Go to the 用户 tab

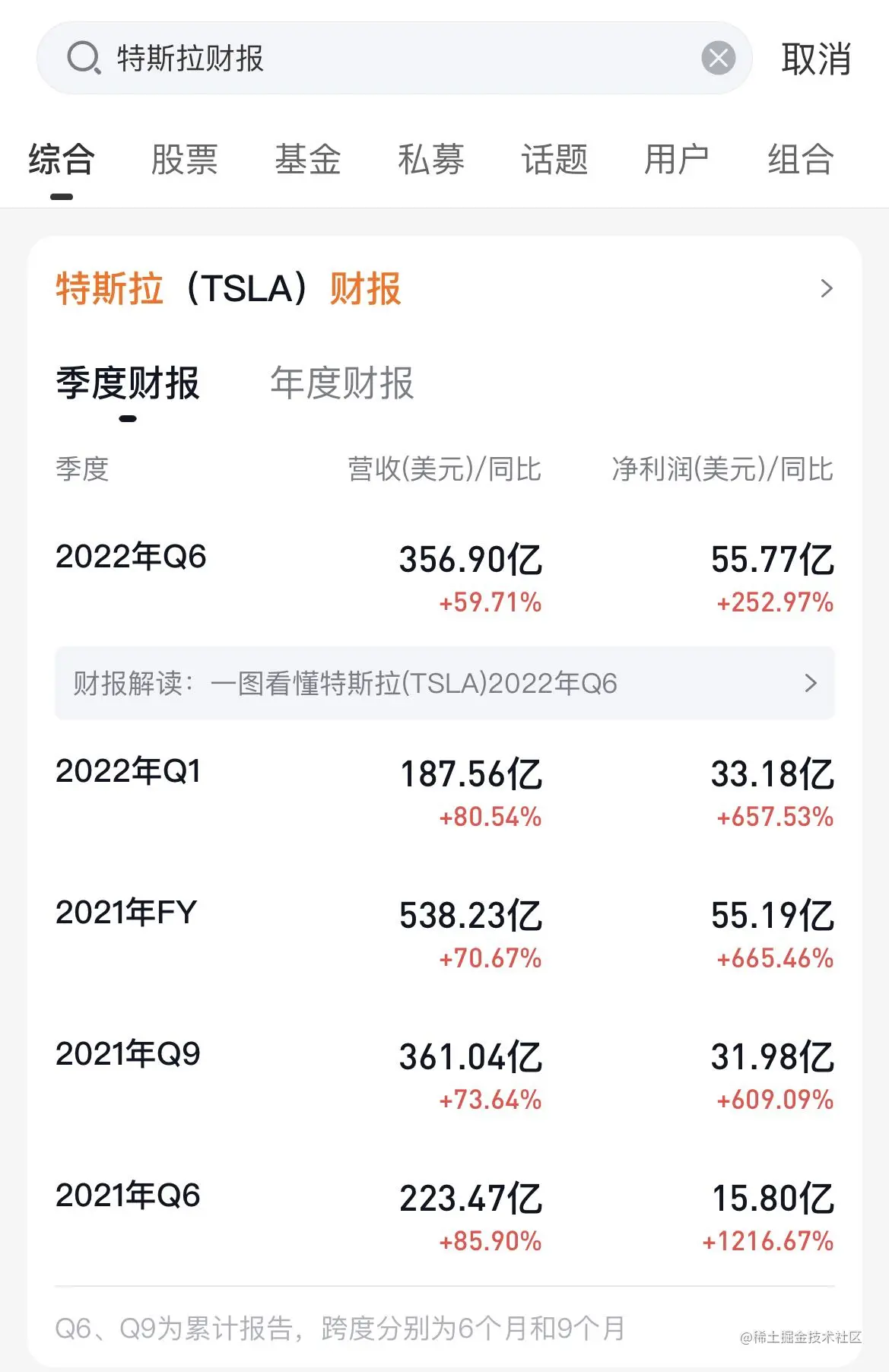[677, 160]
